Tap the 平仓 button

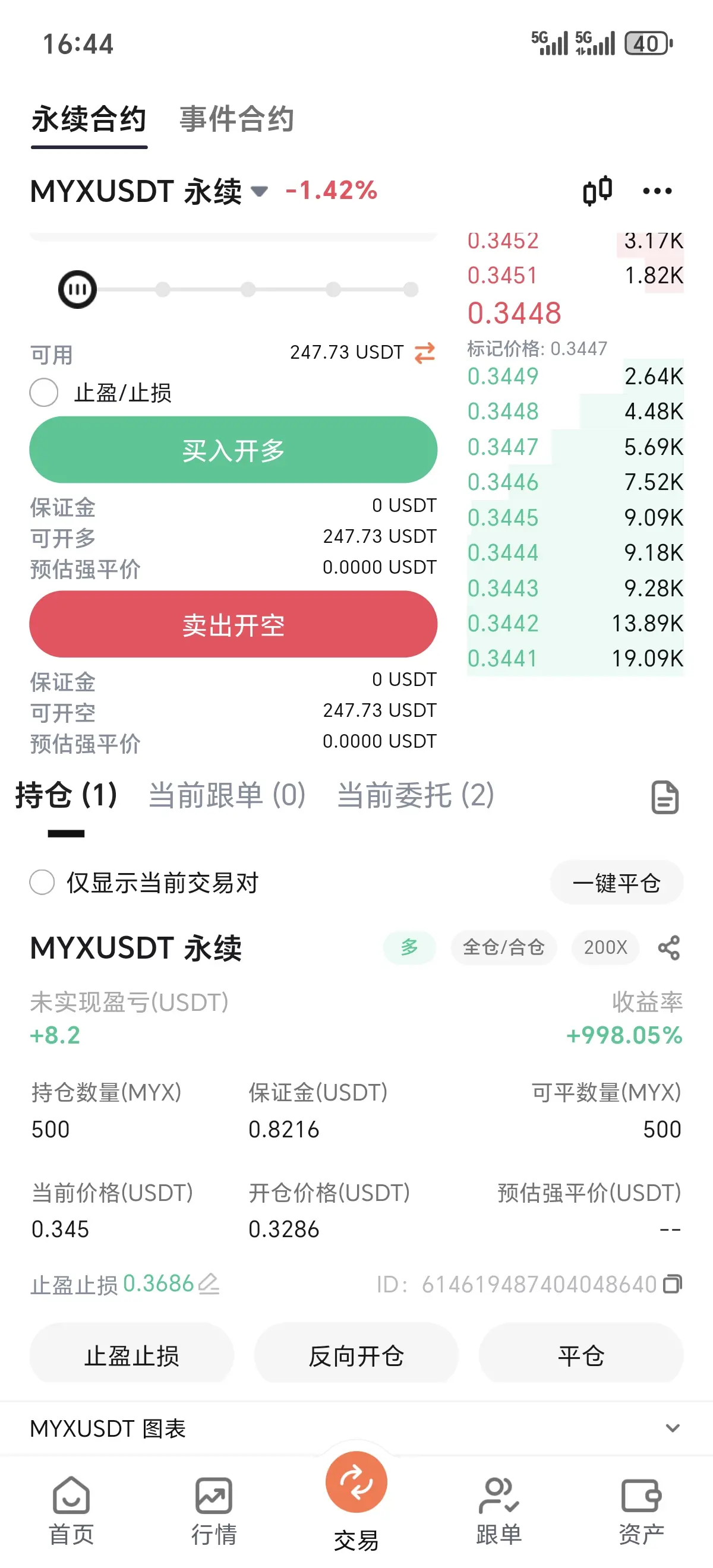581,1356
